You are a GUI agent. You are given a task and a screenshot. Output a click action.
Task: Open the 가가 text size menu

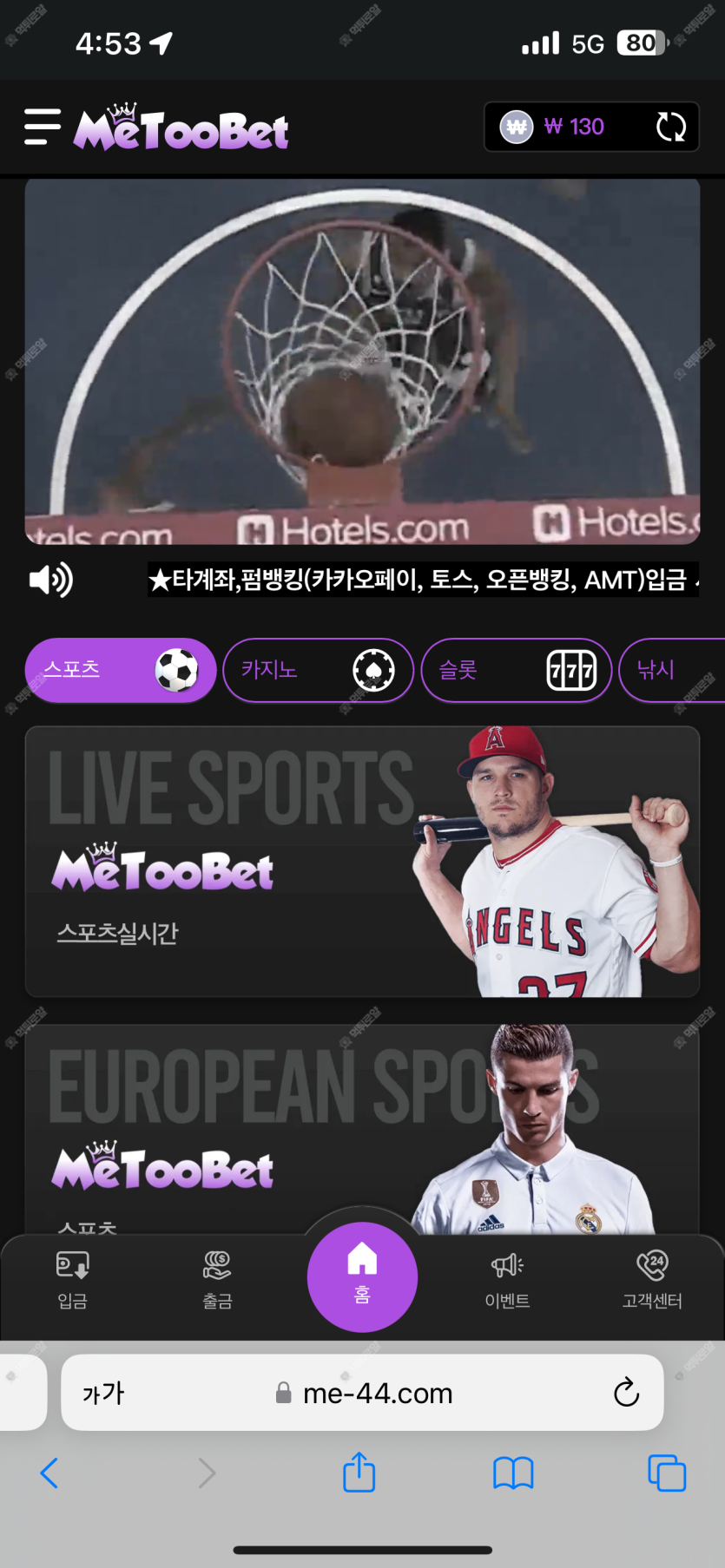pyautogui.click(x=103, y=1394)
